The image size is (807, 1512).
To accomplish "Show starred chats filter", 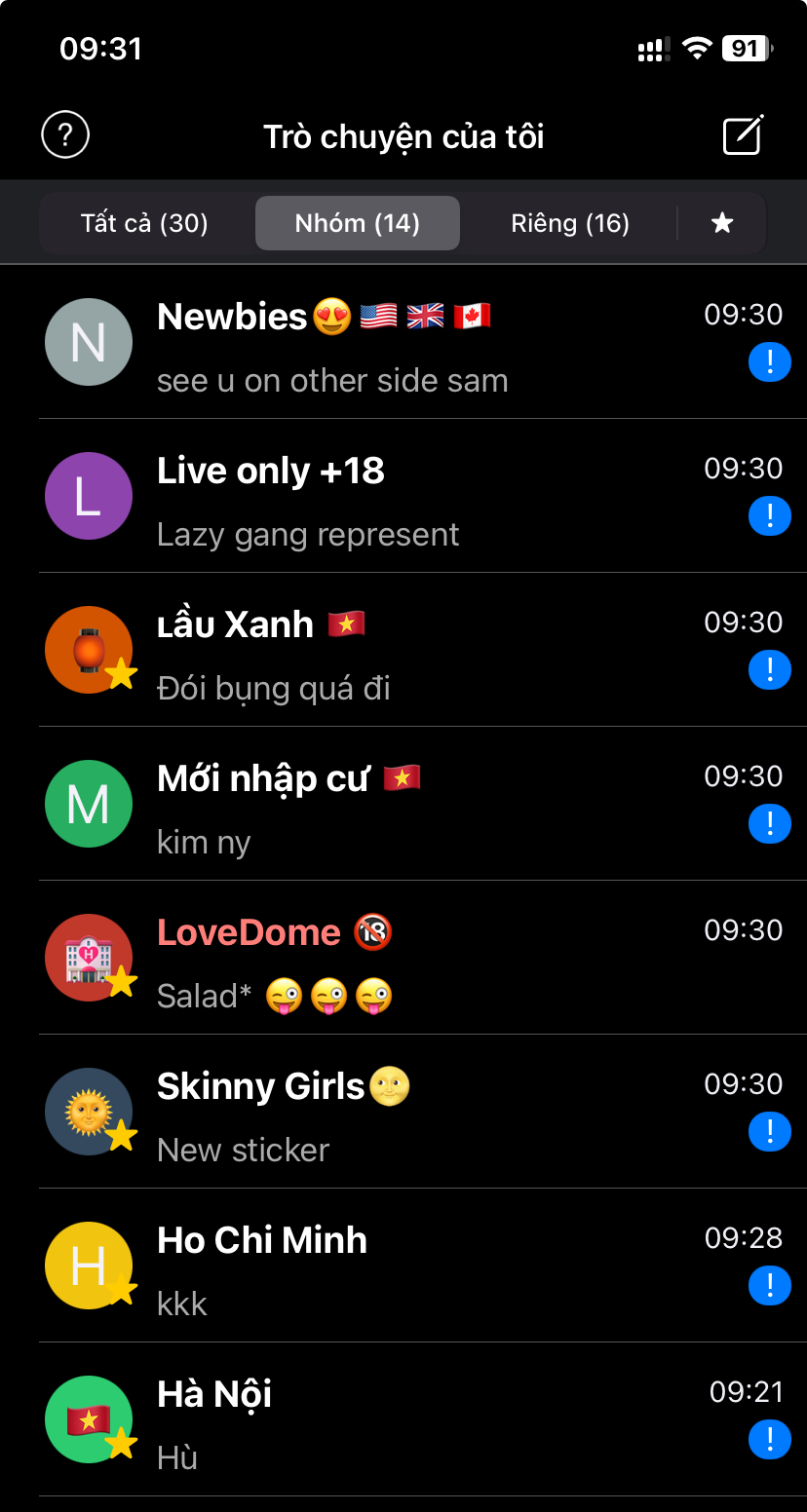I will [x=722, y=223].
